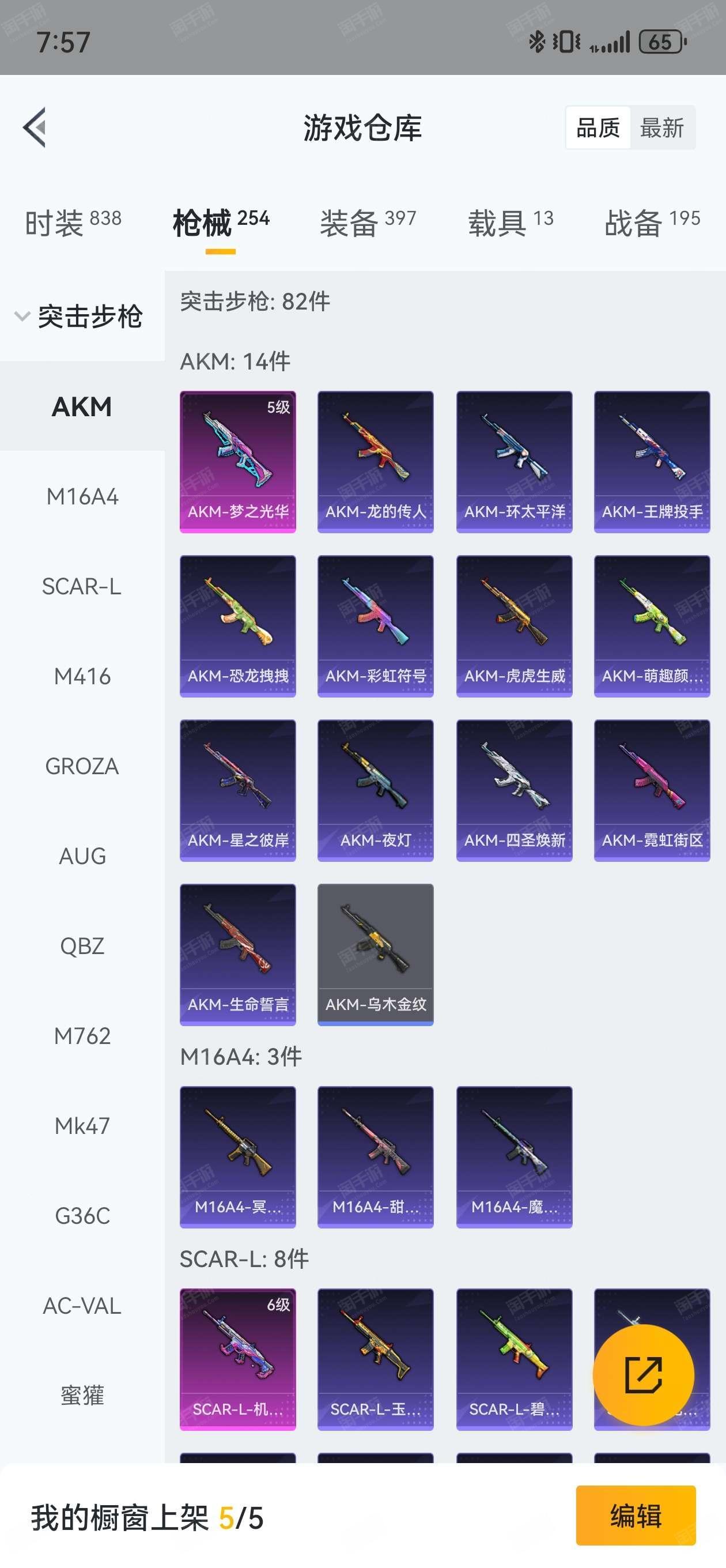
Task: Select AC-VAL in the side list
Action: pos(82,1306)
